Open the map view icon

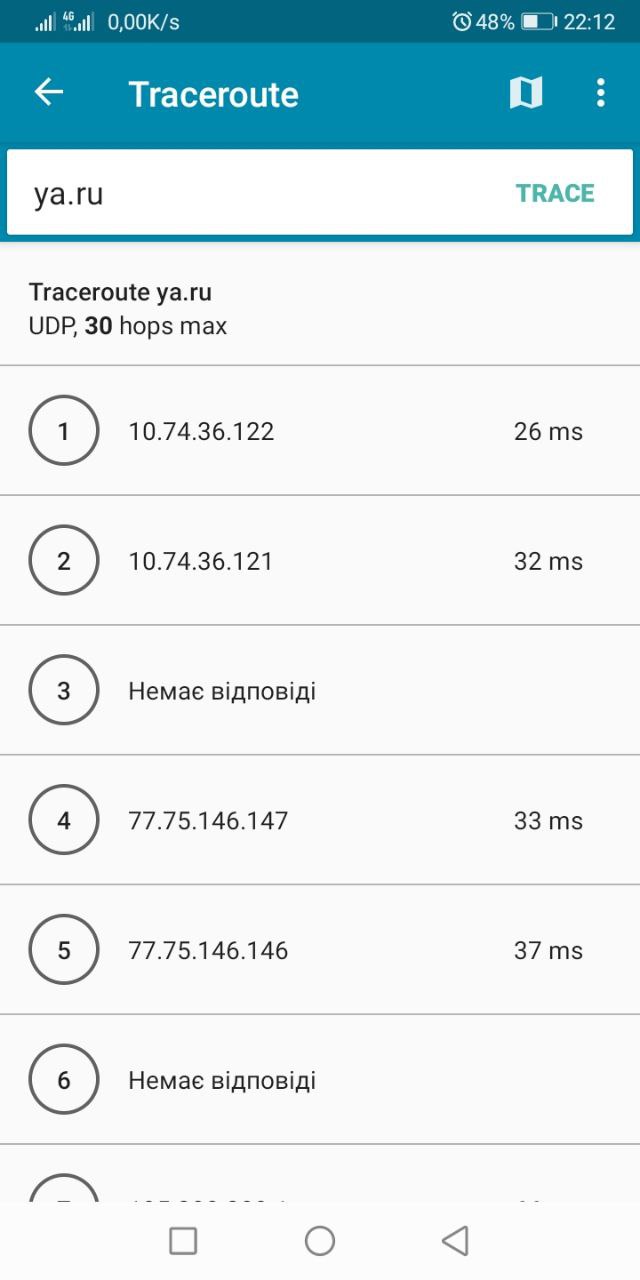(x=526, y=93)
